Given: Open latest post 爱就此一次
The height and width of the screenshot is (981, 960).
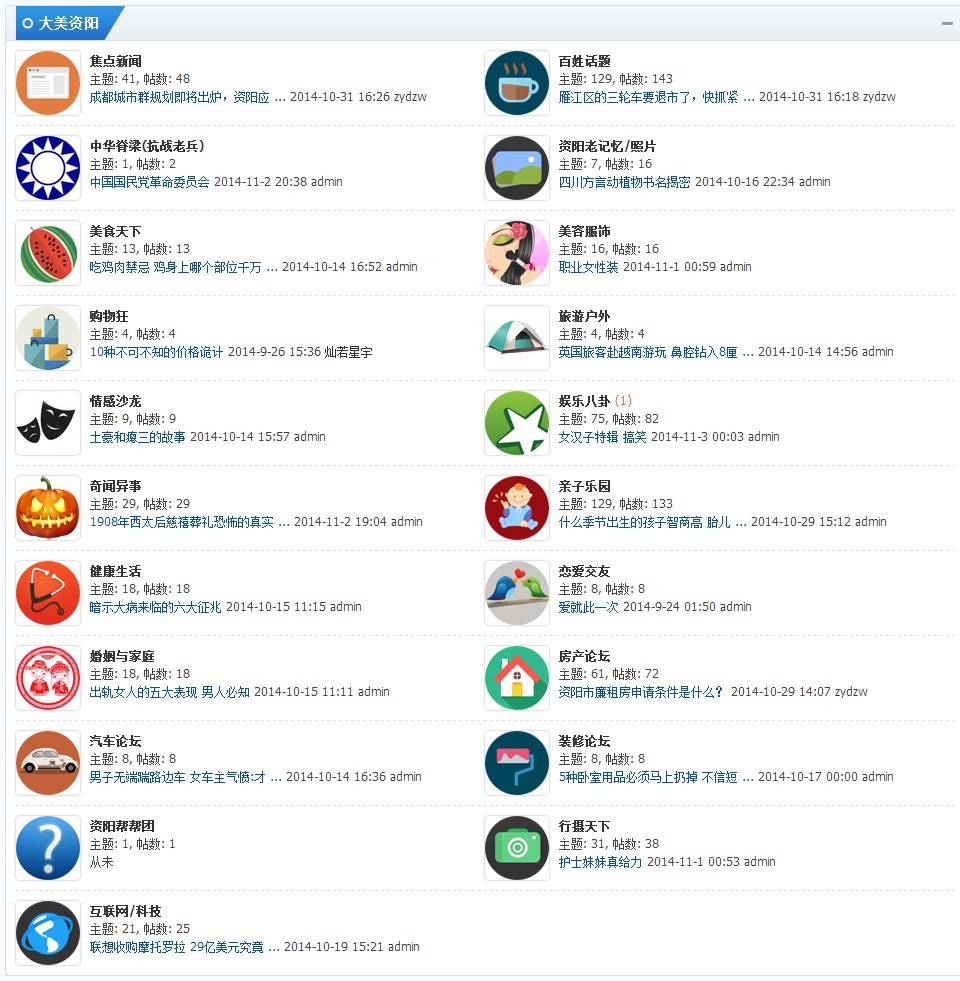Looking at the screenshot, I should 588,607.
